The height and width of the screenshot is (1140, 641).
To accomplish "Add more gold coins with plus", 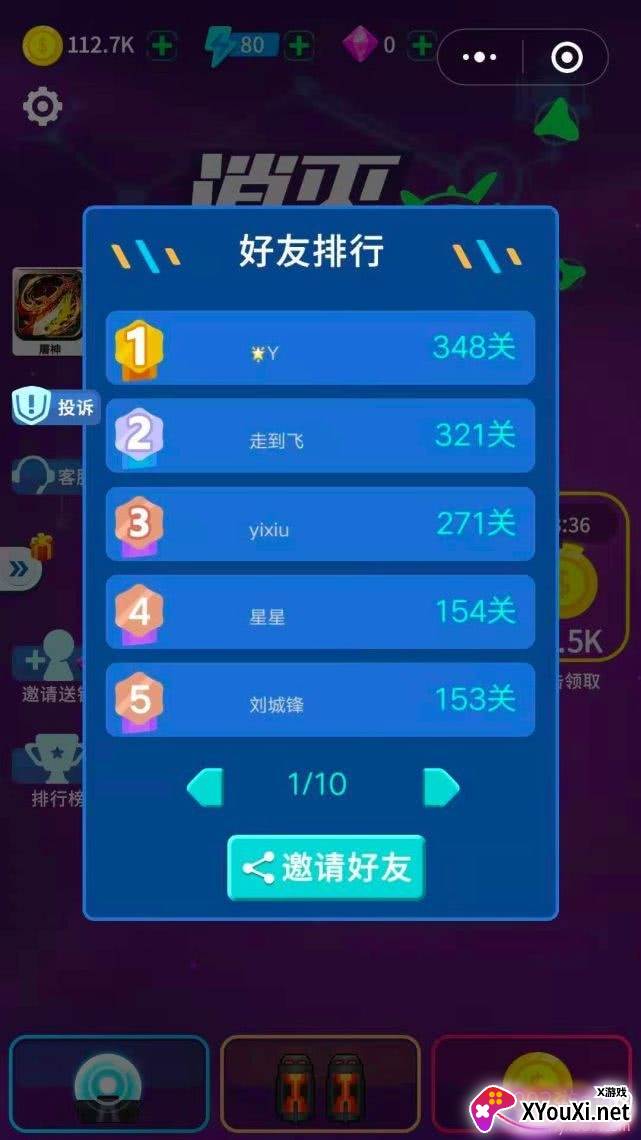I will click(162, 45).
